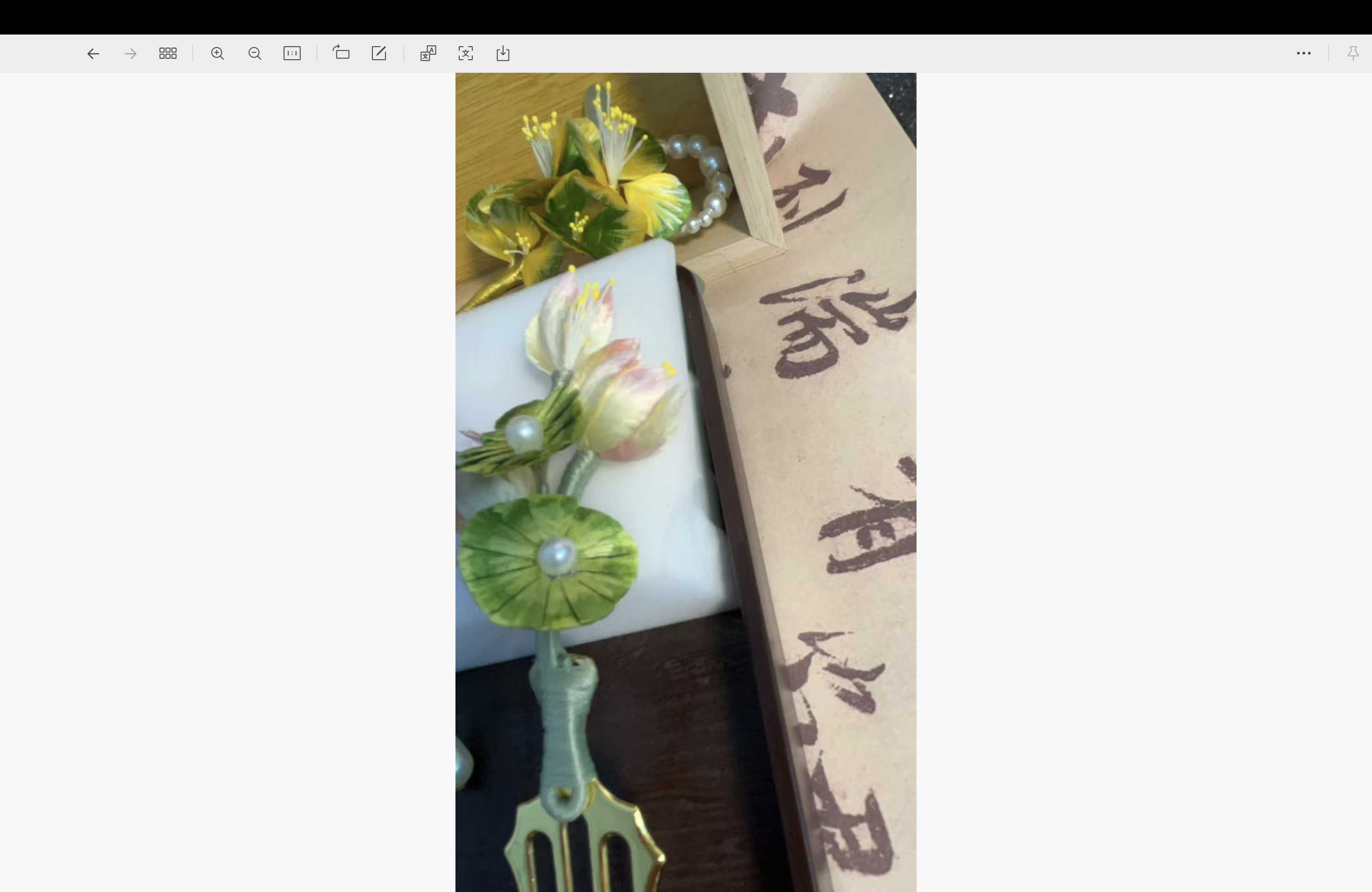Save the image with the download icon
Image resolution: width=1372 pixels, height=892 pixels.
[x=503, y=54]
